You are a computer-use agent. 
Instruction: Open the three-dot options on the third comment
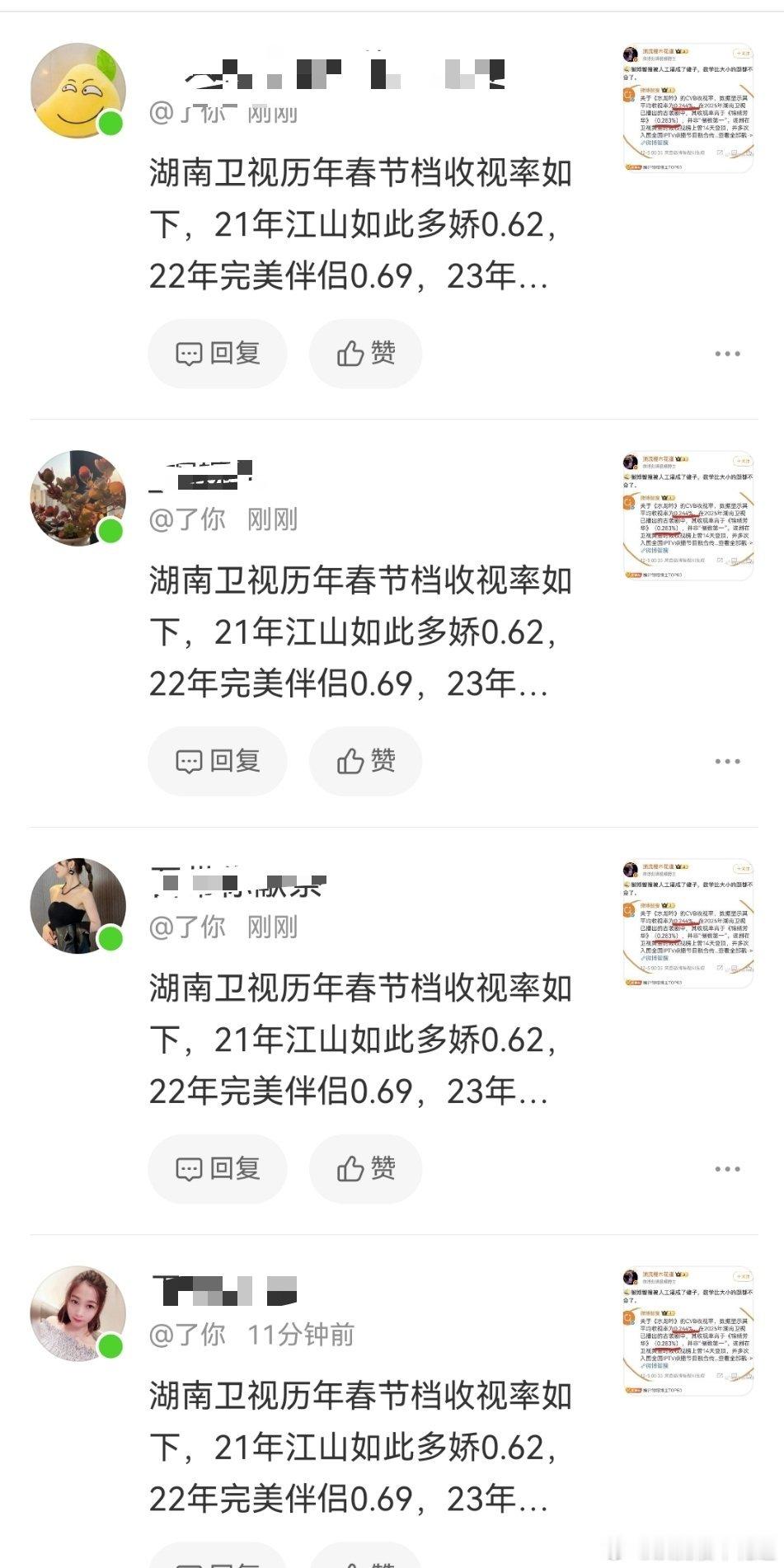725,1168
